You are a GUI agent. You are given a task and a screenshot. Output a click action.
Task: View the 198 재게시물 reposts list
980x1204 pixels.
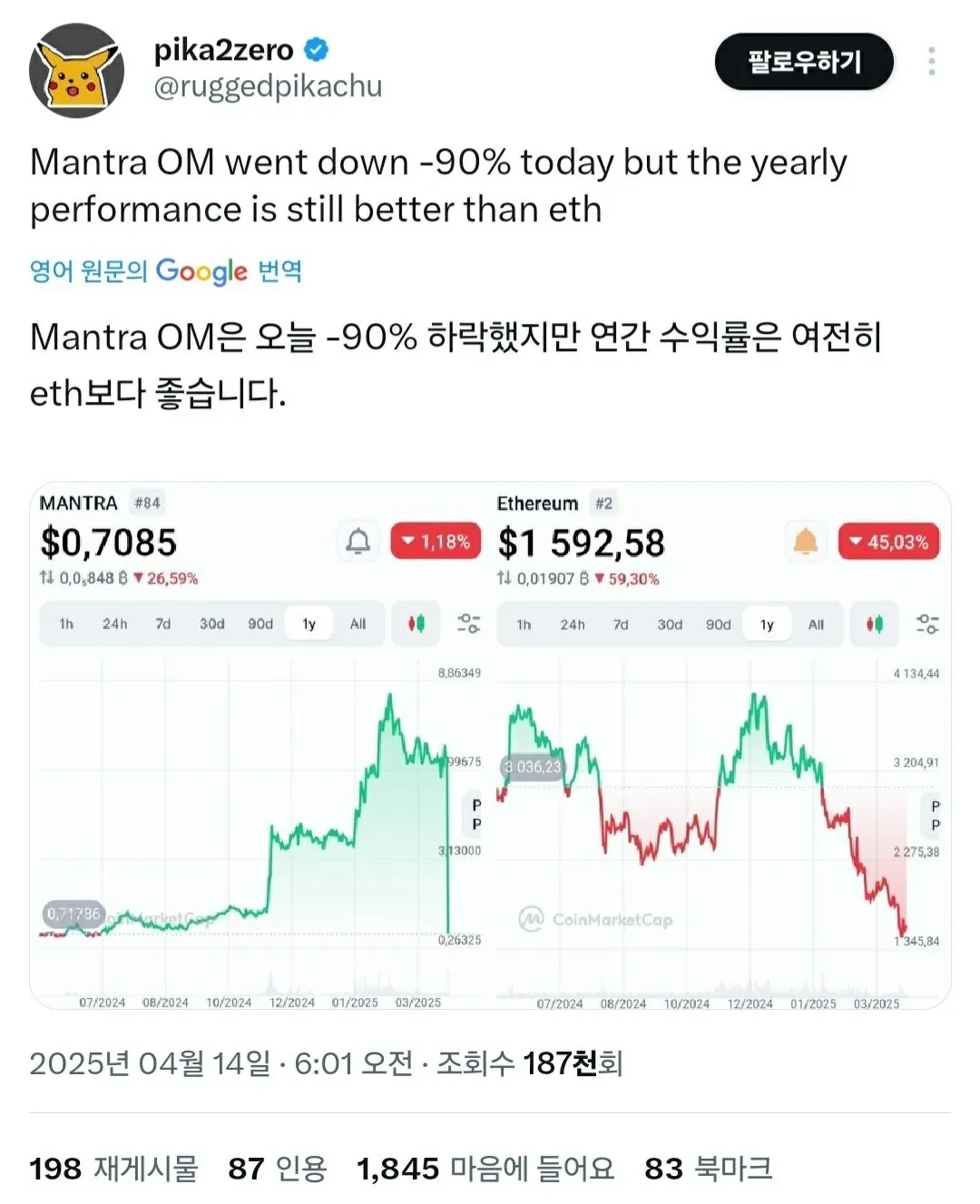[x=113, y=1168]
